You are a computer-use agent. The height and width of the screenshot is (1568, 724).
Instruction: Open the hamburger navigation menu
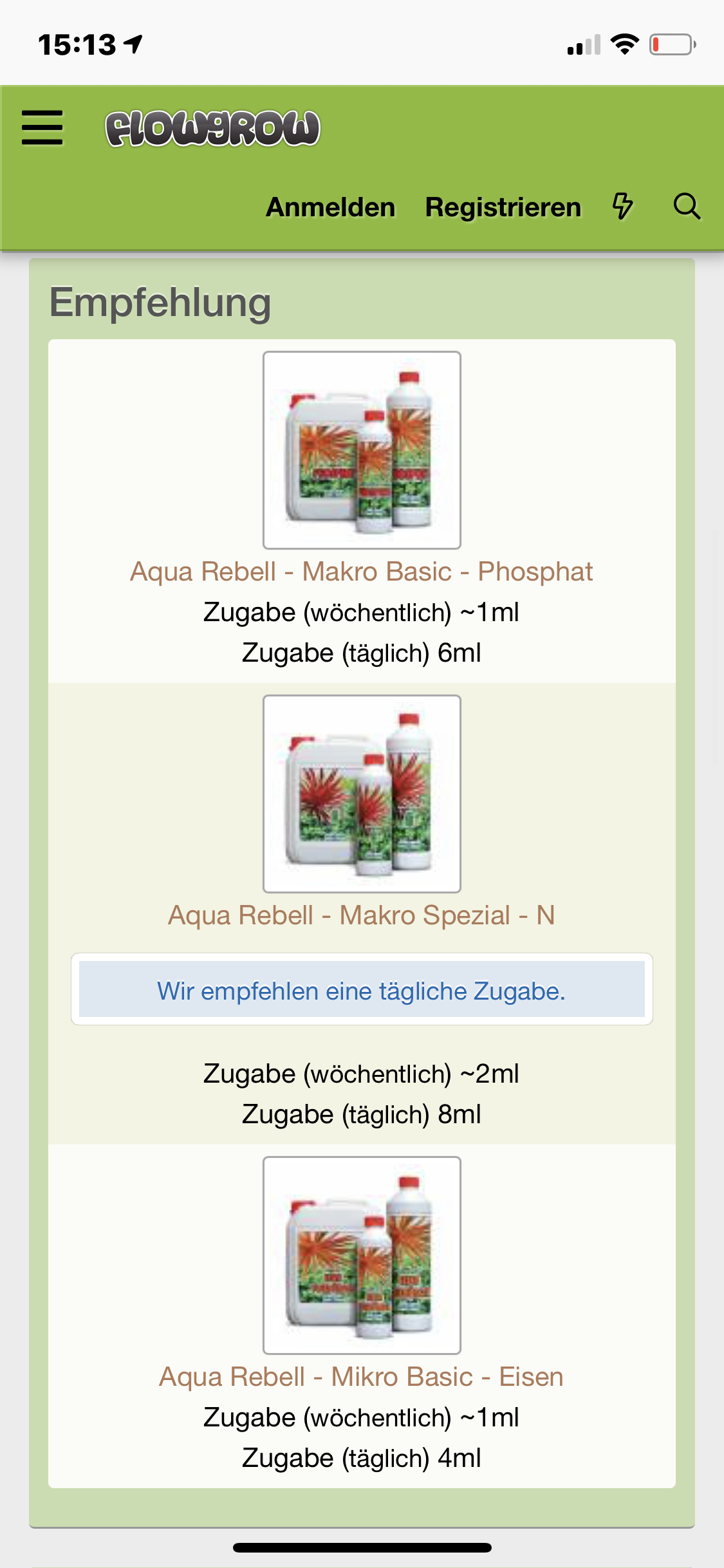pos(42,127)
